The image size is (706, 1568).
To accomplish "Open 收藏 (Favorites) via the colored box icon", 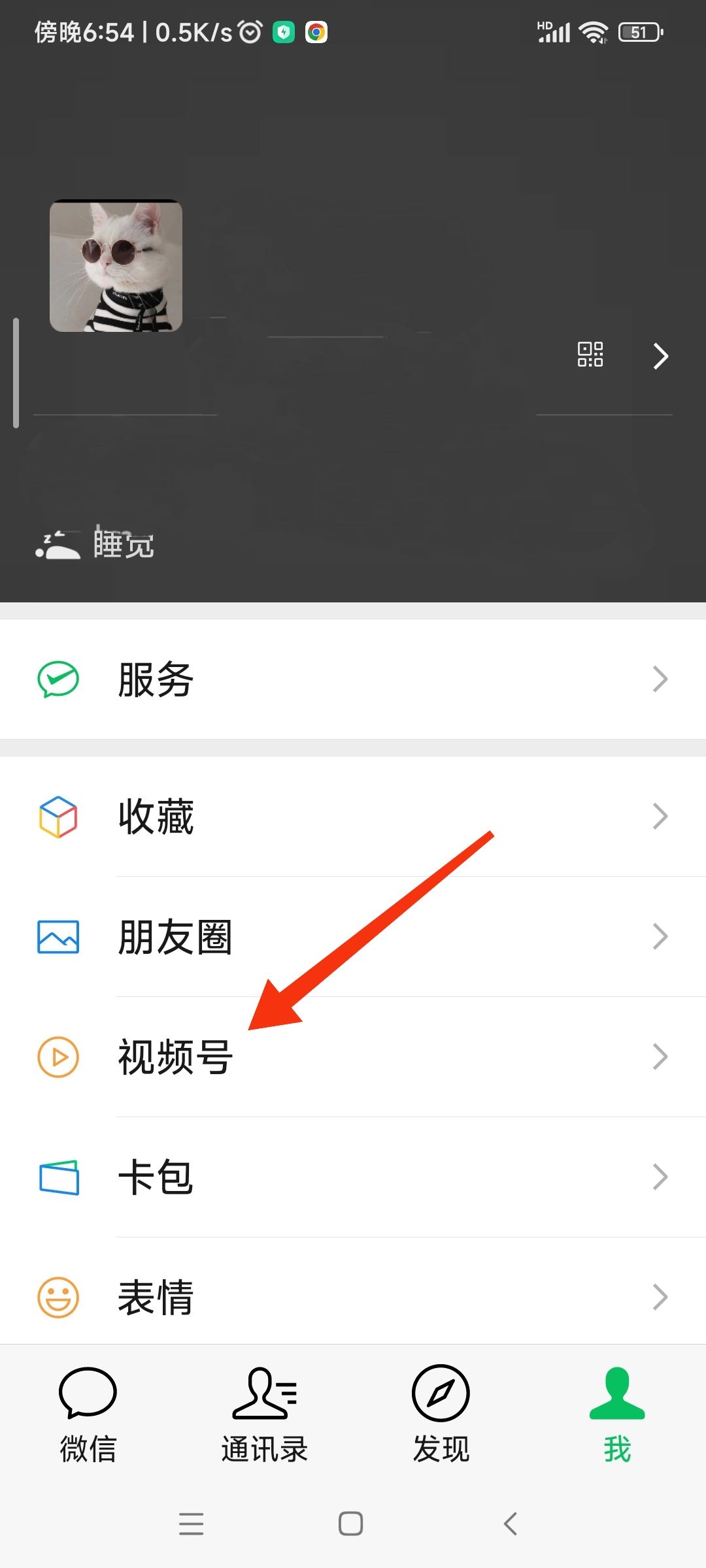I will [58, 815].
